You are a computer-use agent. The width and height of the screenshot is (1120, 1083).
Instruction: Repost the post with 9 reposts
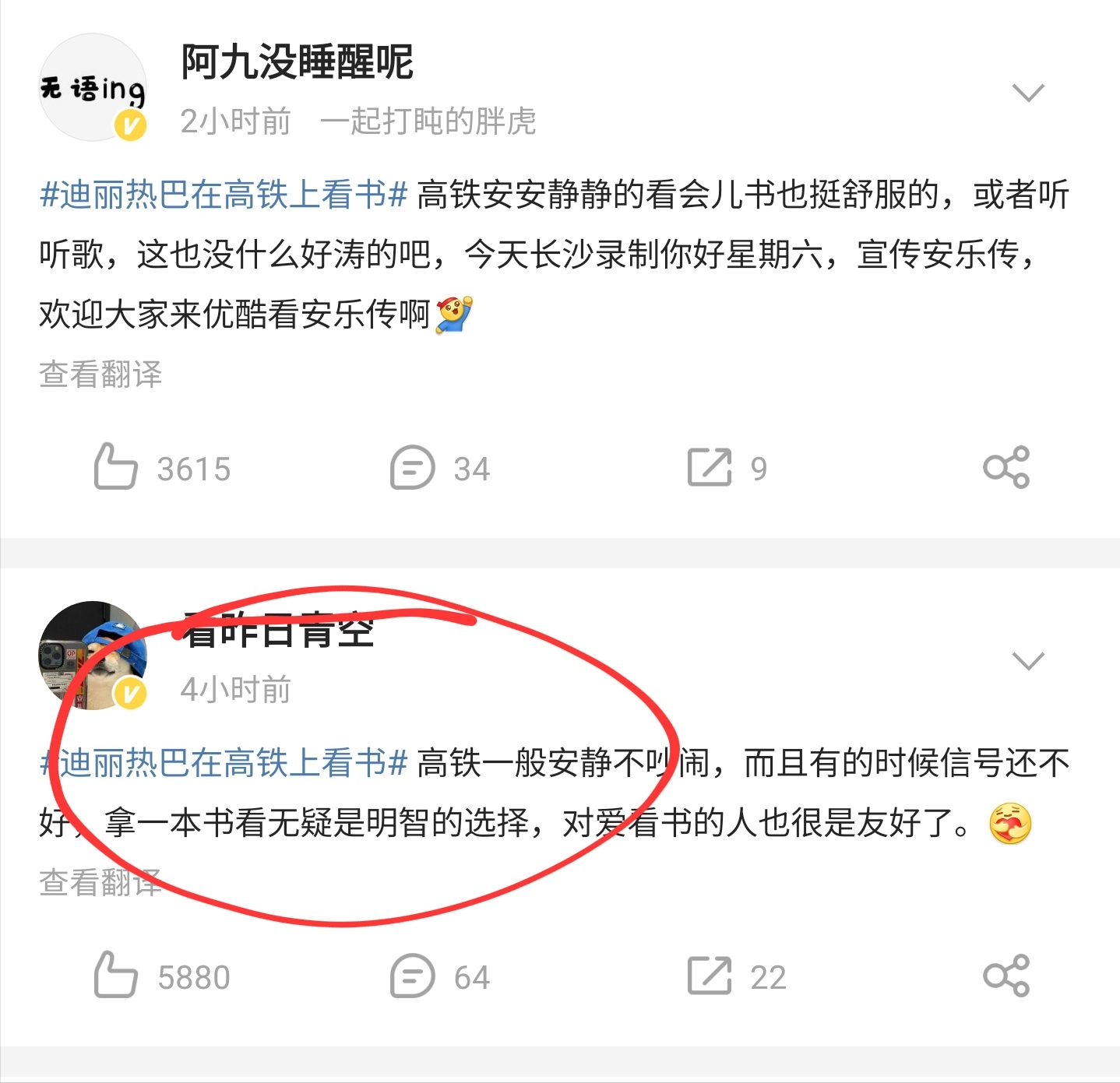[710, 467]
